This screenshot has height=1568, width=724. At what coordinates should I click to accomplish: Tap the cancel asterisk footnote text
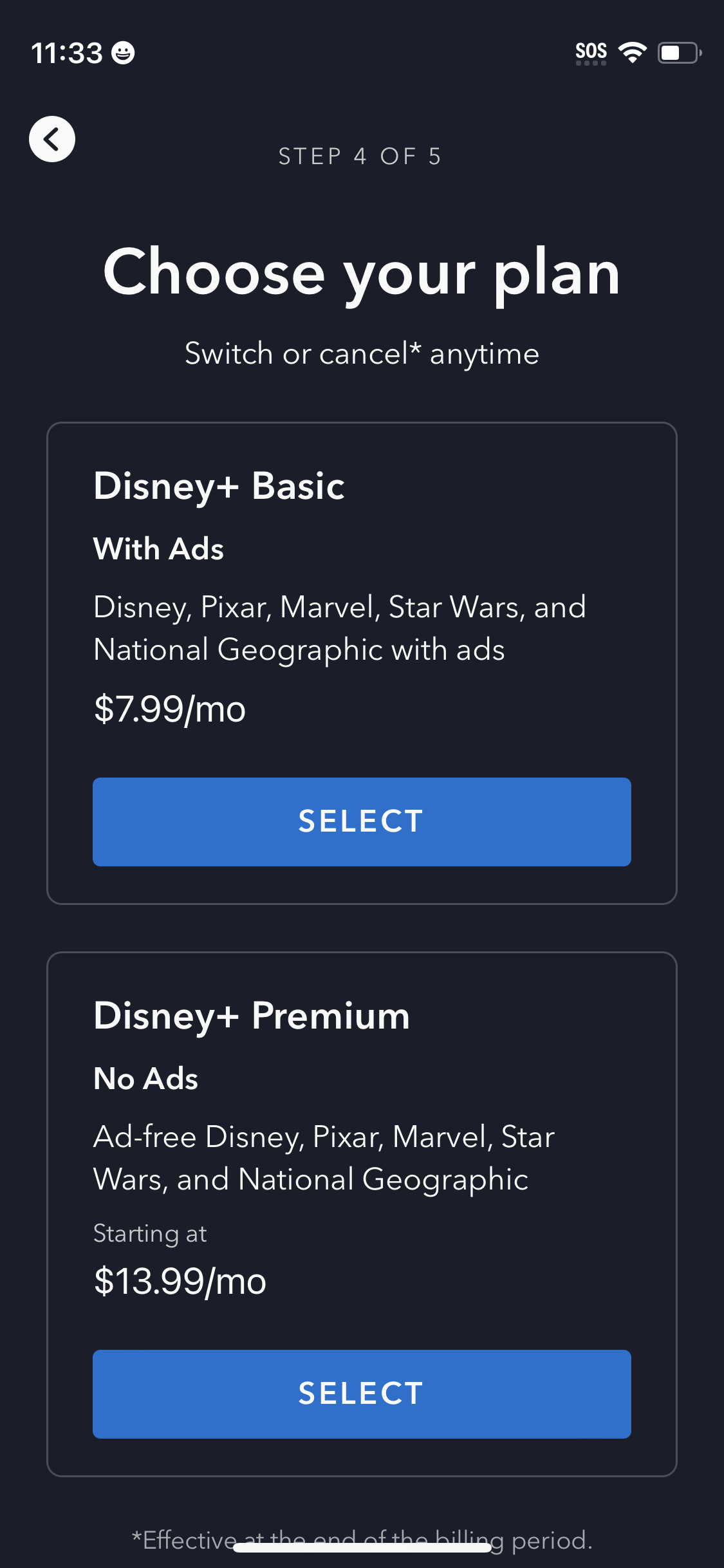(362, 1538)
